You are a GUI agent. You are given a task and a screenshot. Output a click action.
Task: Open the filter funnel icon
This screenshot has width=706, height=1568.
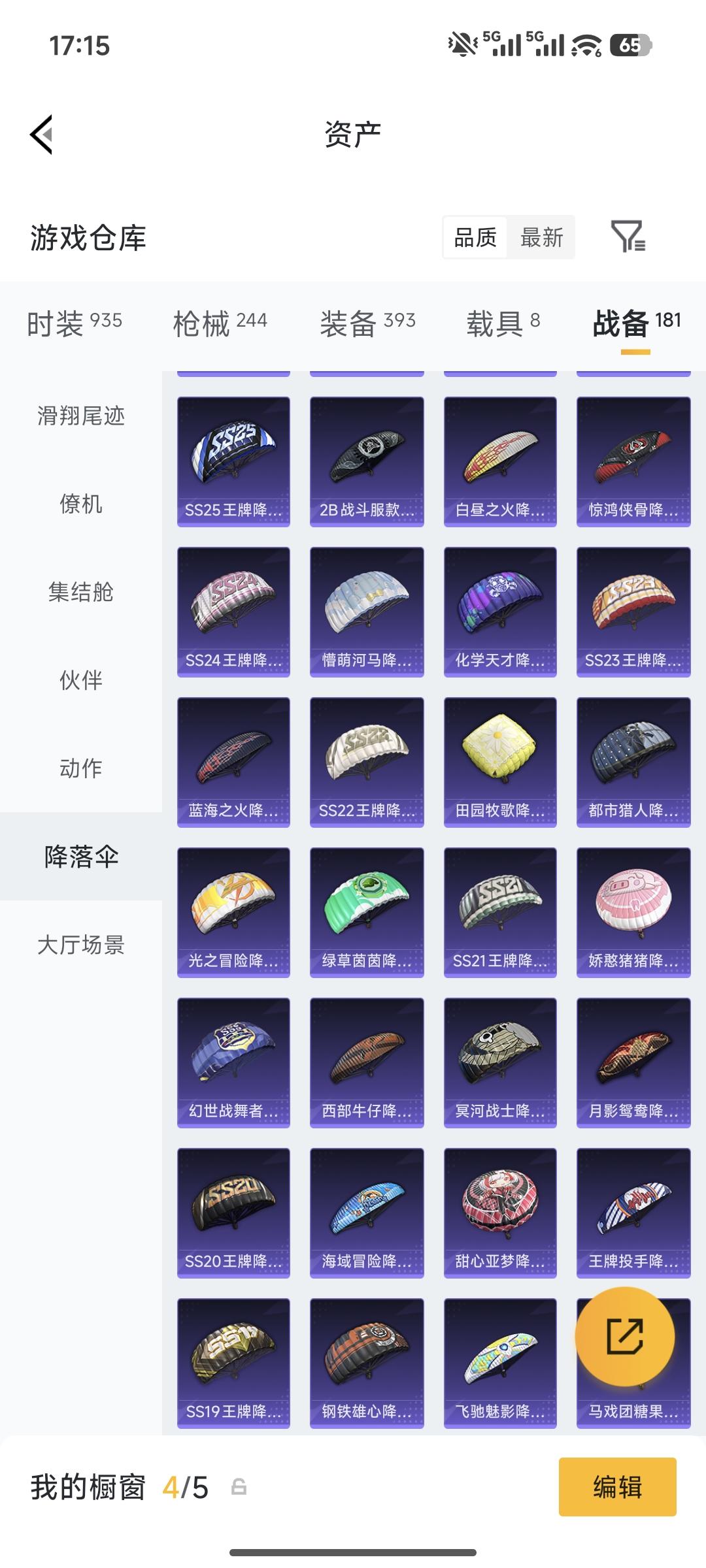pos(630,238)
